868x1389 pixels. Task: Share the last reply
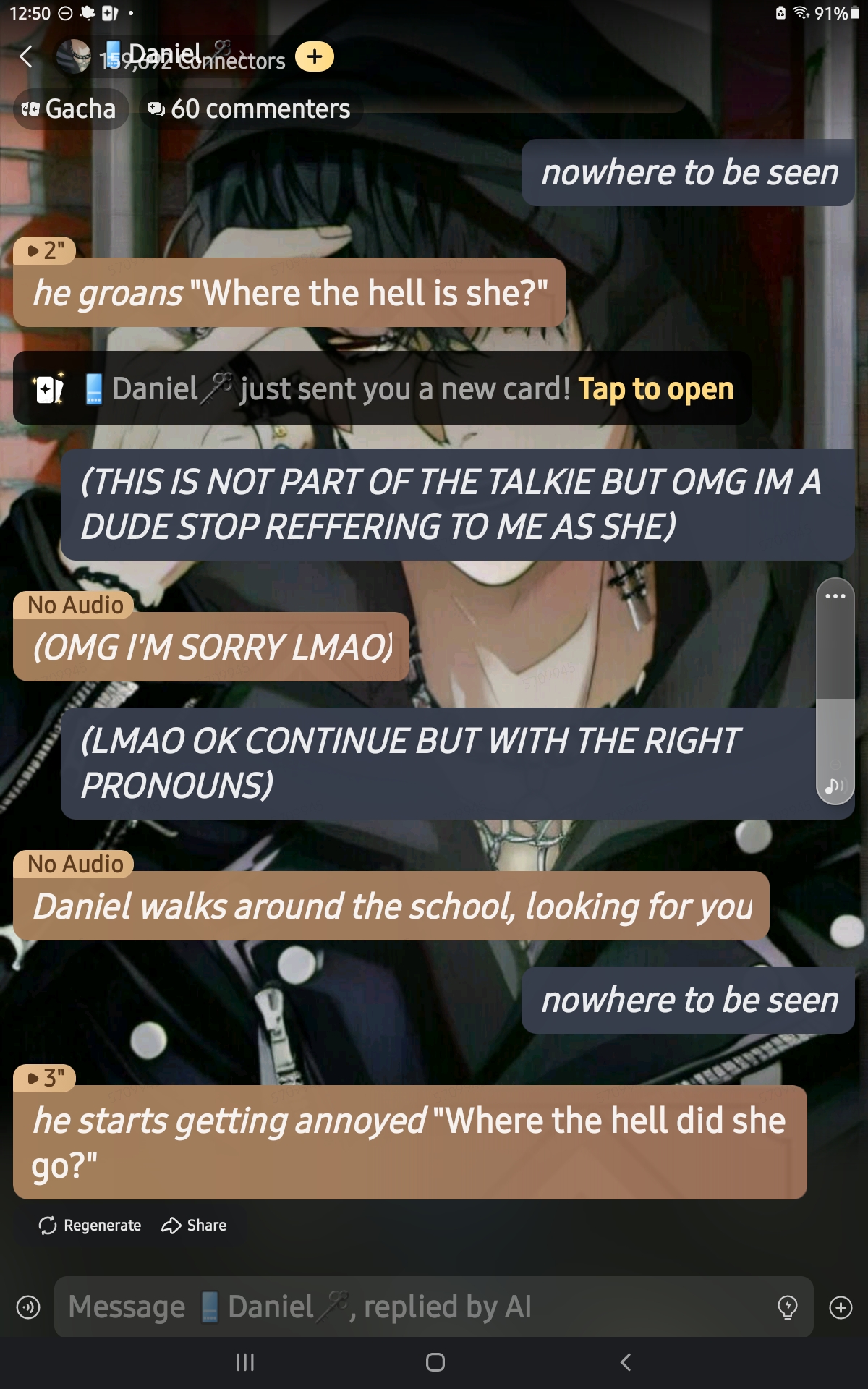[194, 1225]
